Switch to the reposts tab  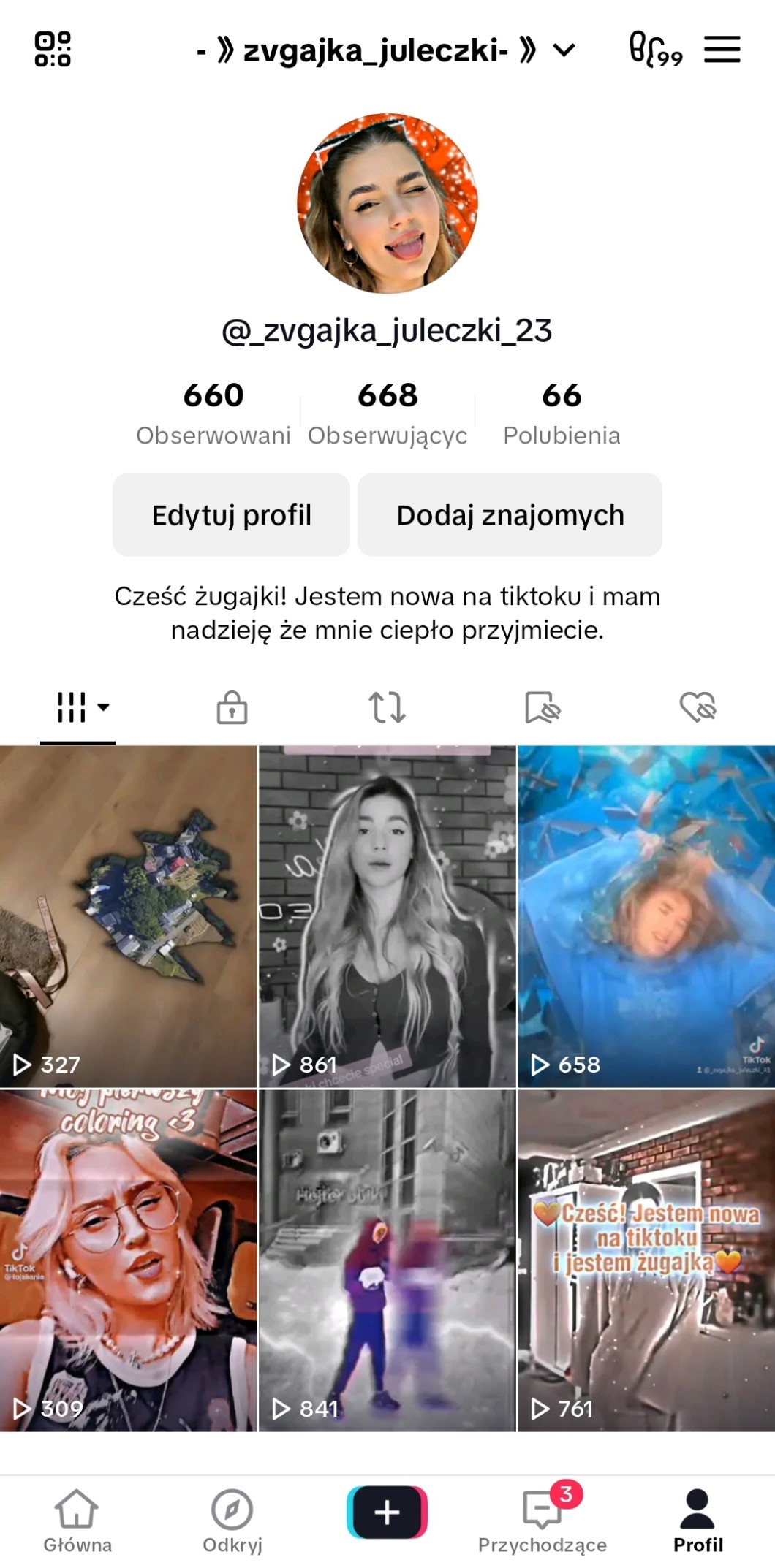[387, 707]
